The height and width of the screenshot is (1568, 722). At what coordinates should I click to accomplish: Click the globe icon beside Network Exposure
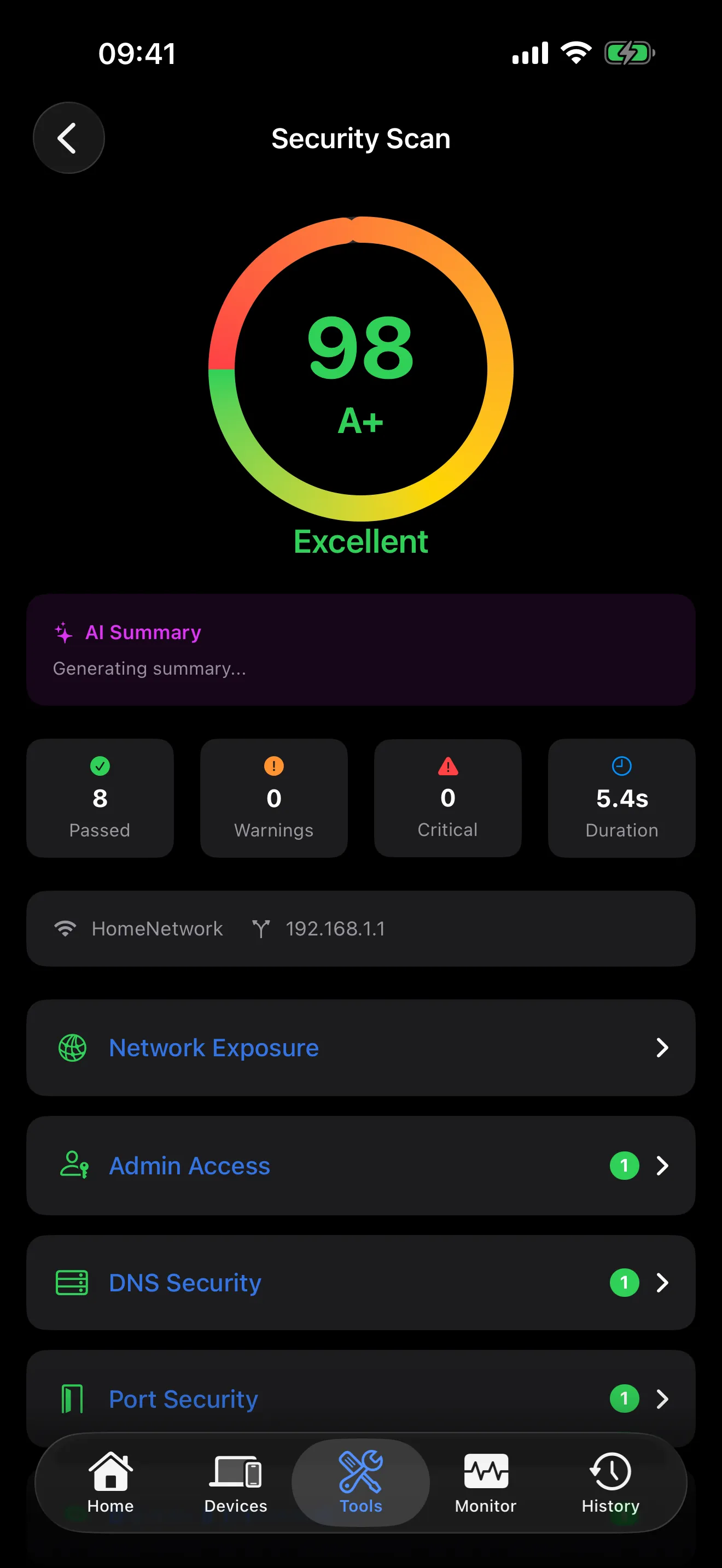tap(72, 1047)
